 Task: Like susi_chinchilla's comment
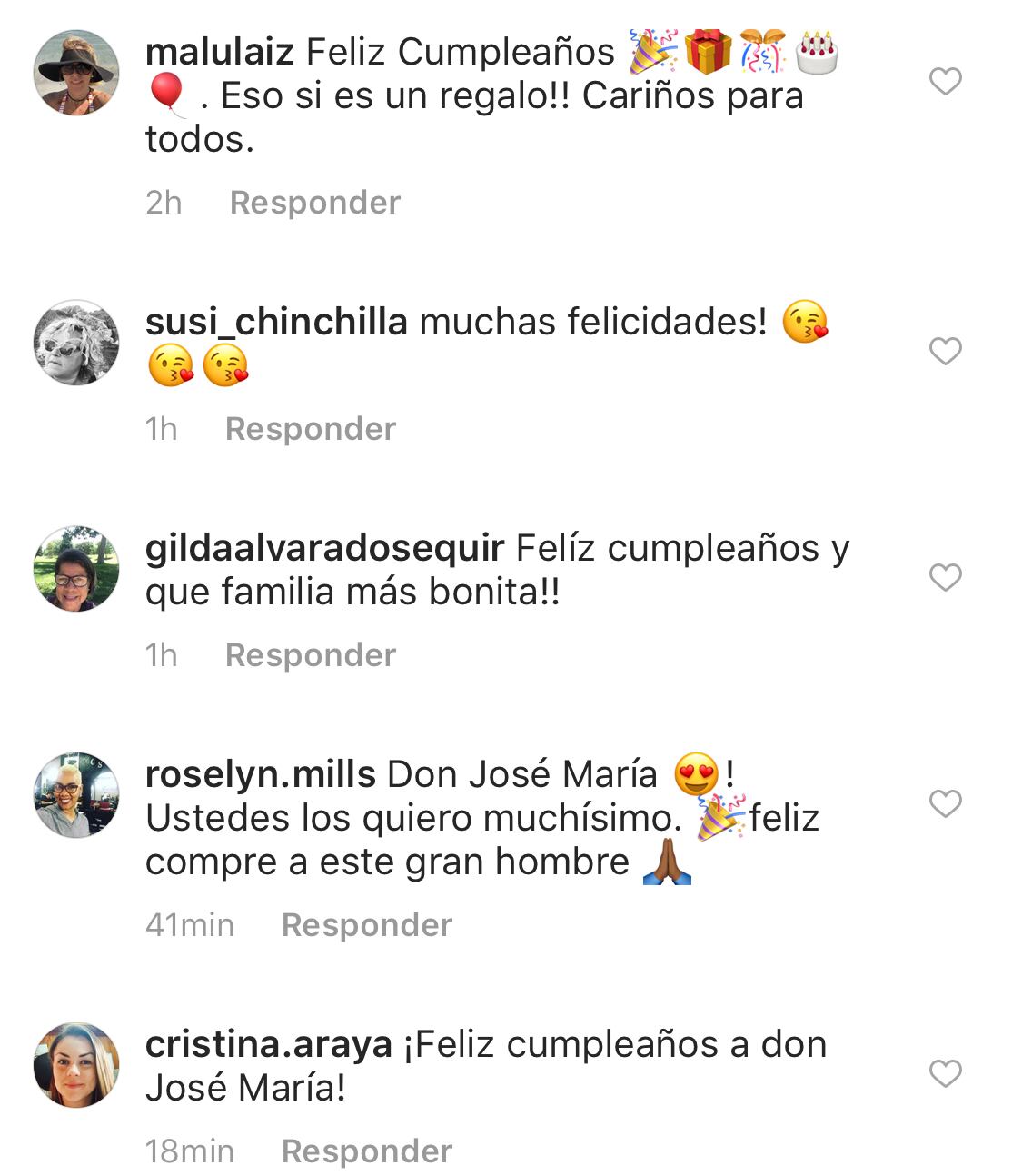click(945, 351)
